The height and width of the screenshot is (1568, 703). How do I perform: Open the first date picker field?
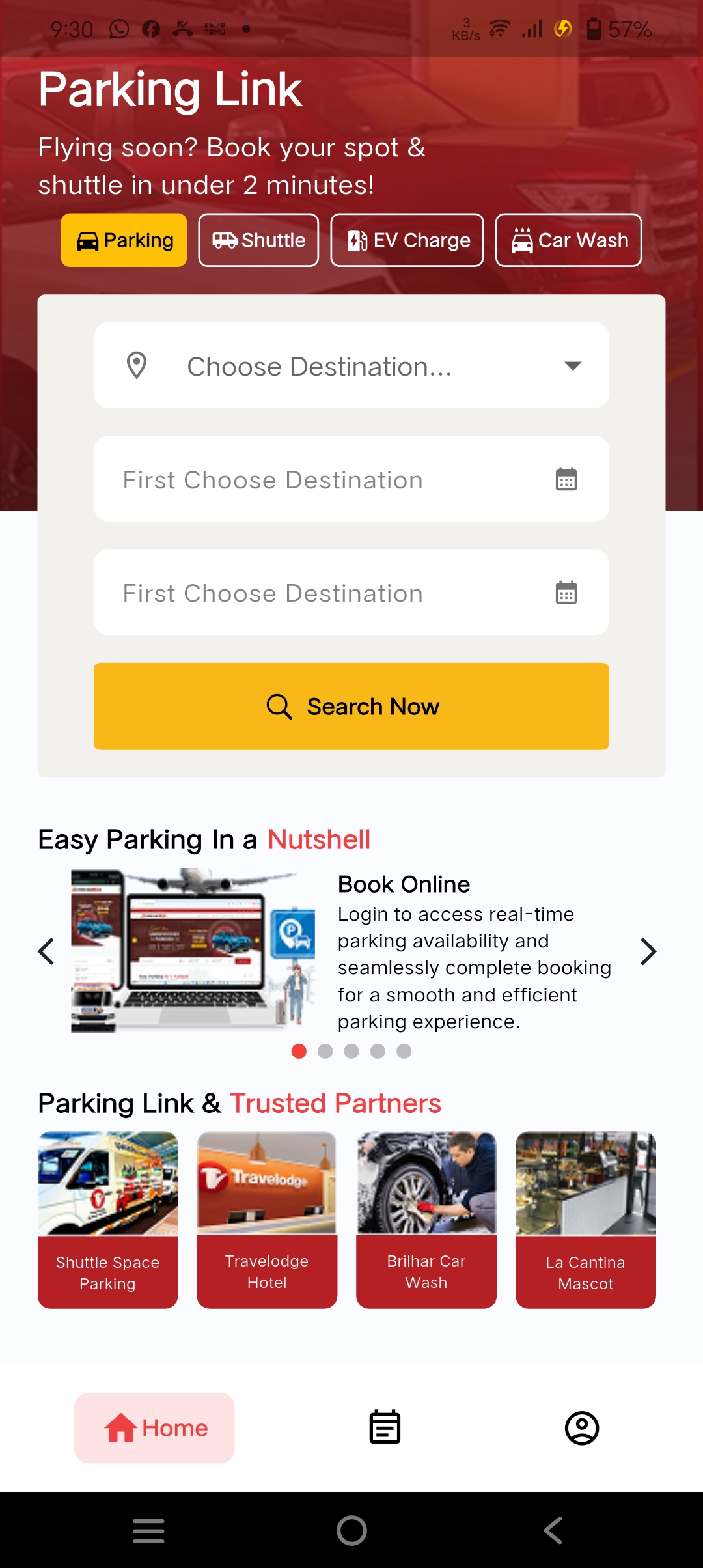pyautogui.click(x=351, y=479)
